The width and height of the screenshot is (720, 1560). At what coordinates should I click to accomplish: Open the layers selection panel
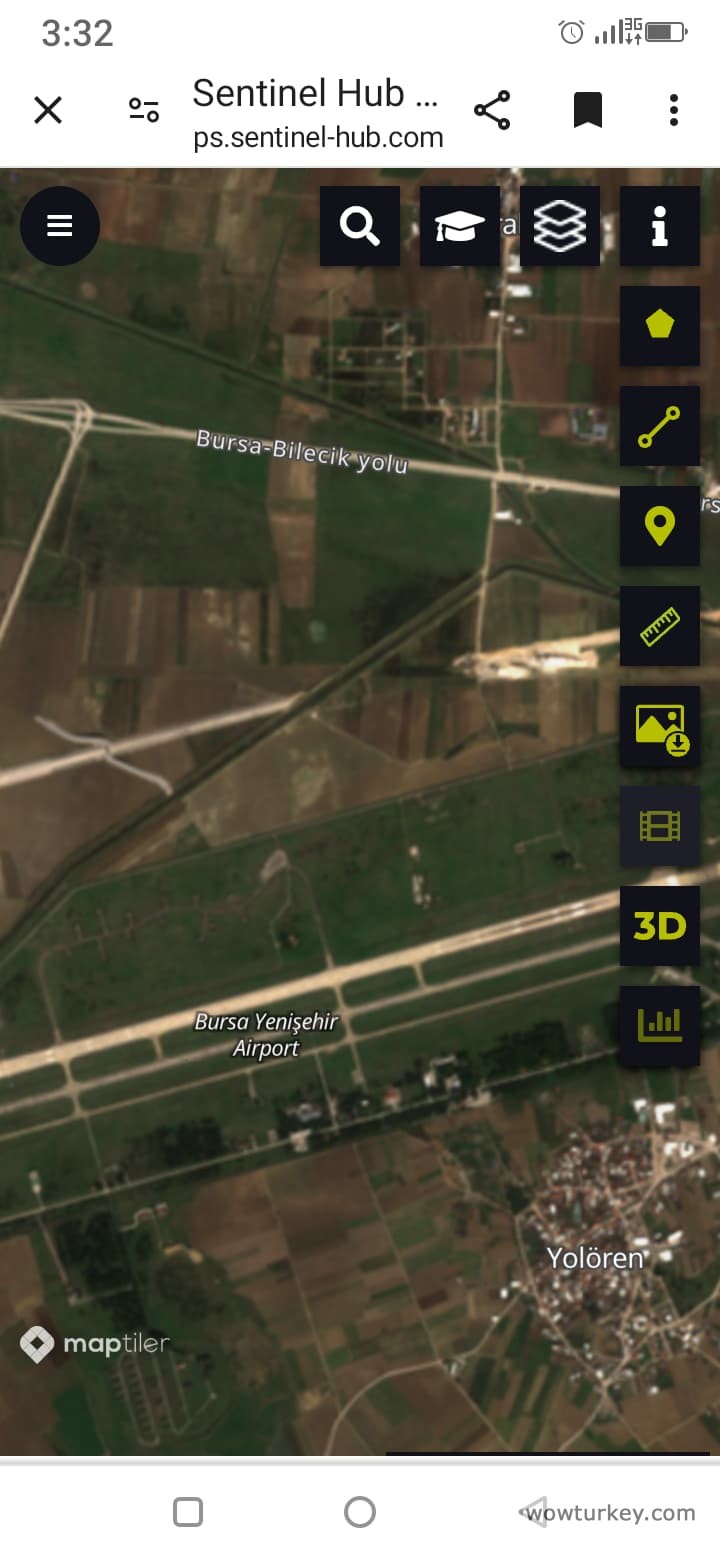coord(559,226)
